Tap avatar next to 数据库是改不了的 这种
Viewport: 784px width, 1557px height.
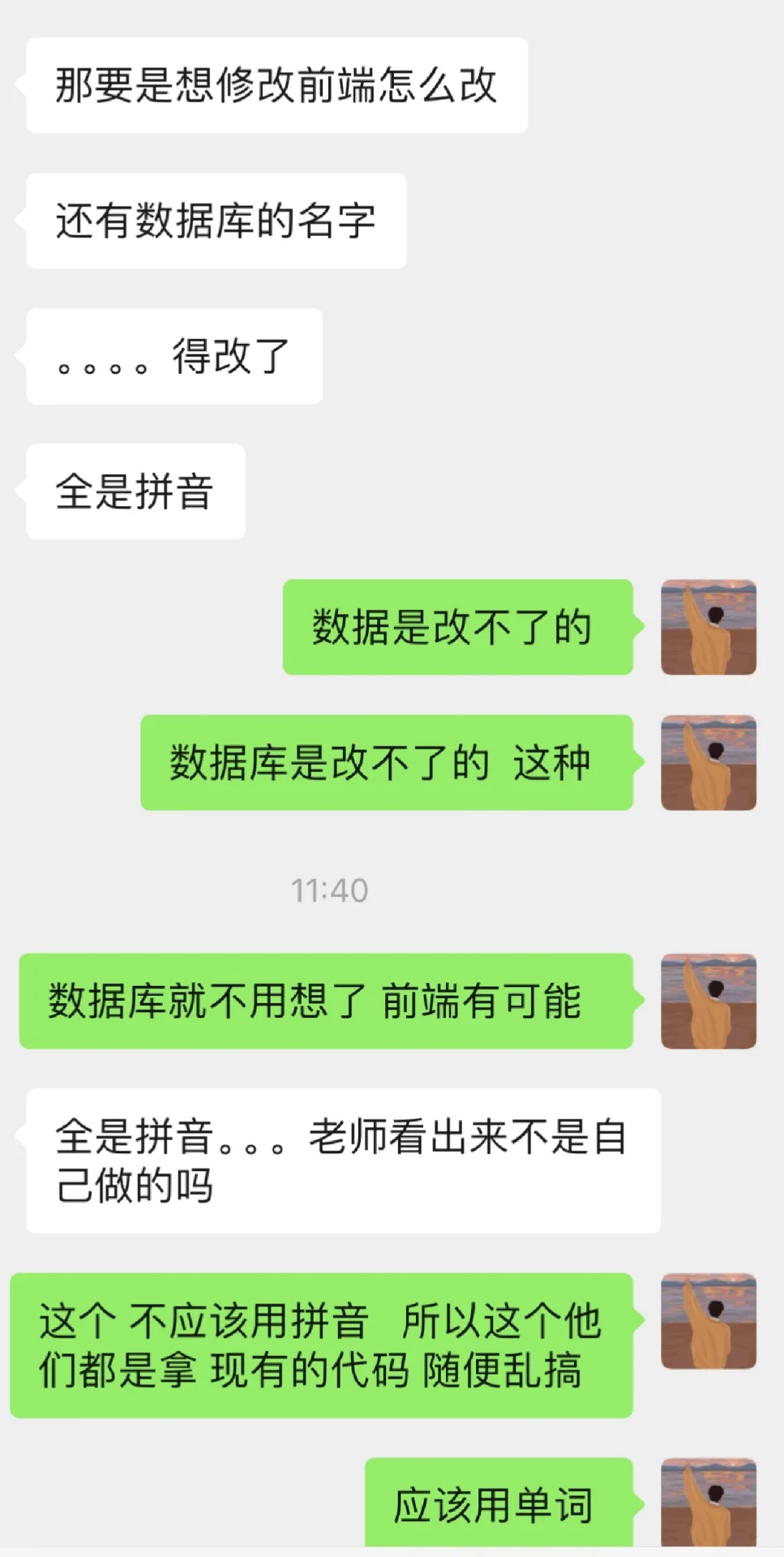coord(709,762)
